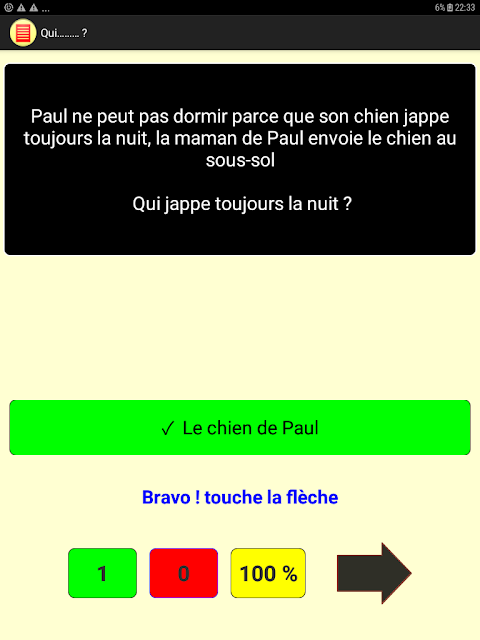Tap the next question arrow

pyautogui.click(x=374, y=573)
